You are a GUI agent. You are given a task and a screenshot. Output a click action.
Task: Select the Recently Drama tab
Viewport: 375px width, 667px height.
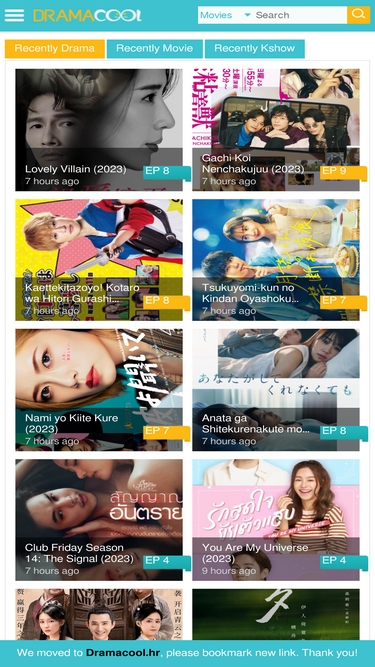point(54,48)
